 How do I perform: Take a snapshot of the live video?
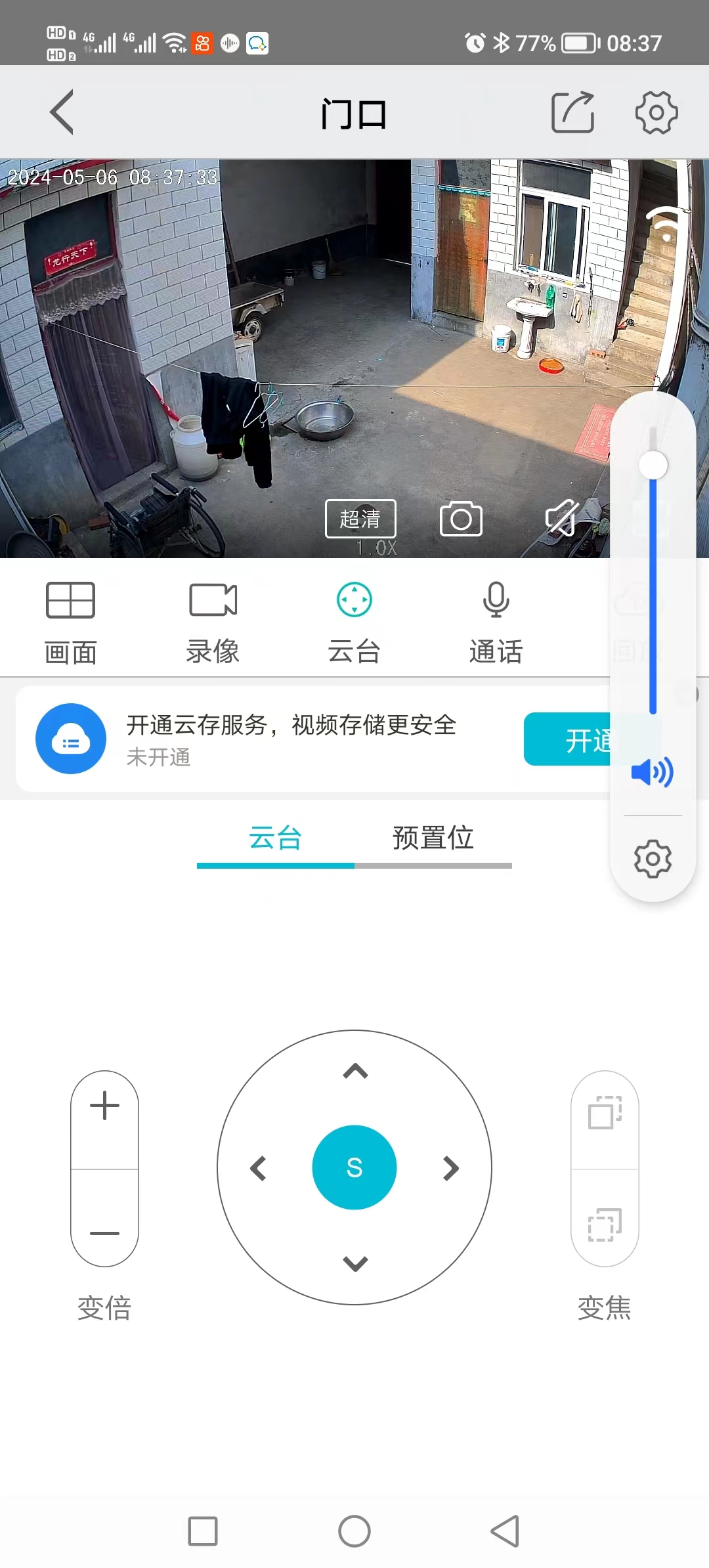(461, 519)
